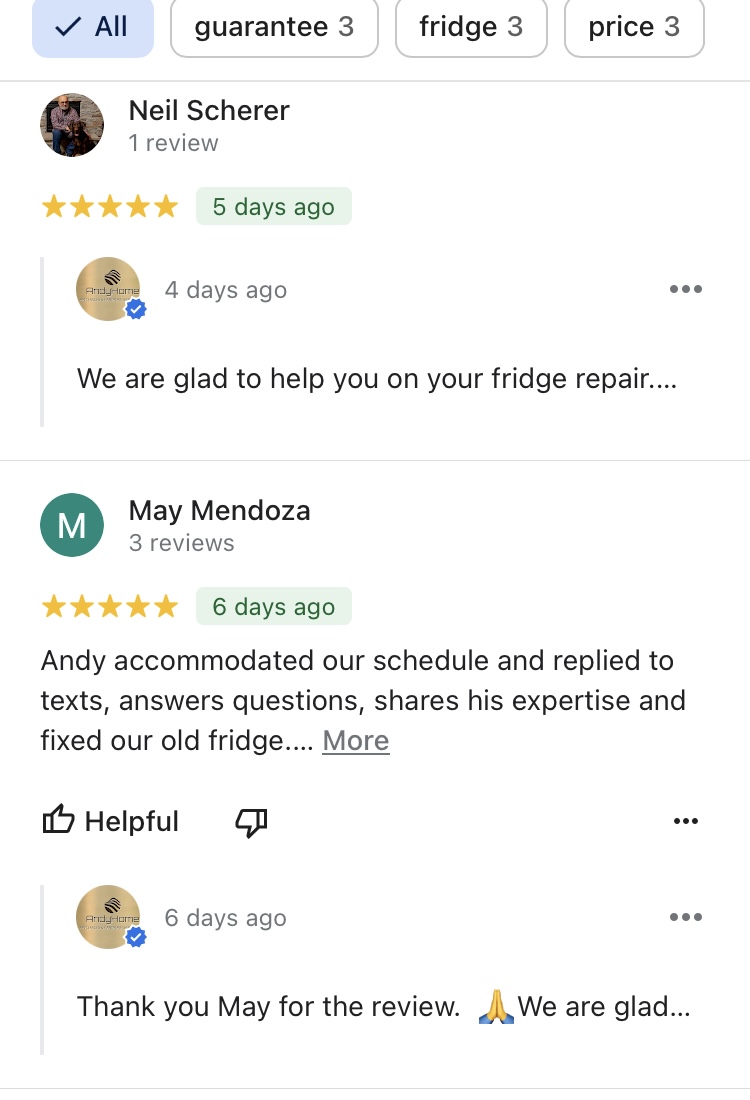Filter reviews by guarantee
The image size is (750, 1100).
point(274,27)
